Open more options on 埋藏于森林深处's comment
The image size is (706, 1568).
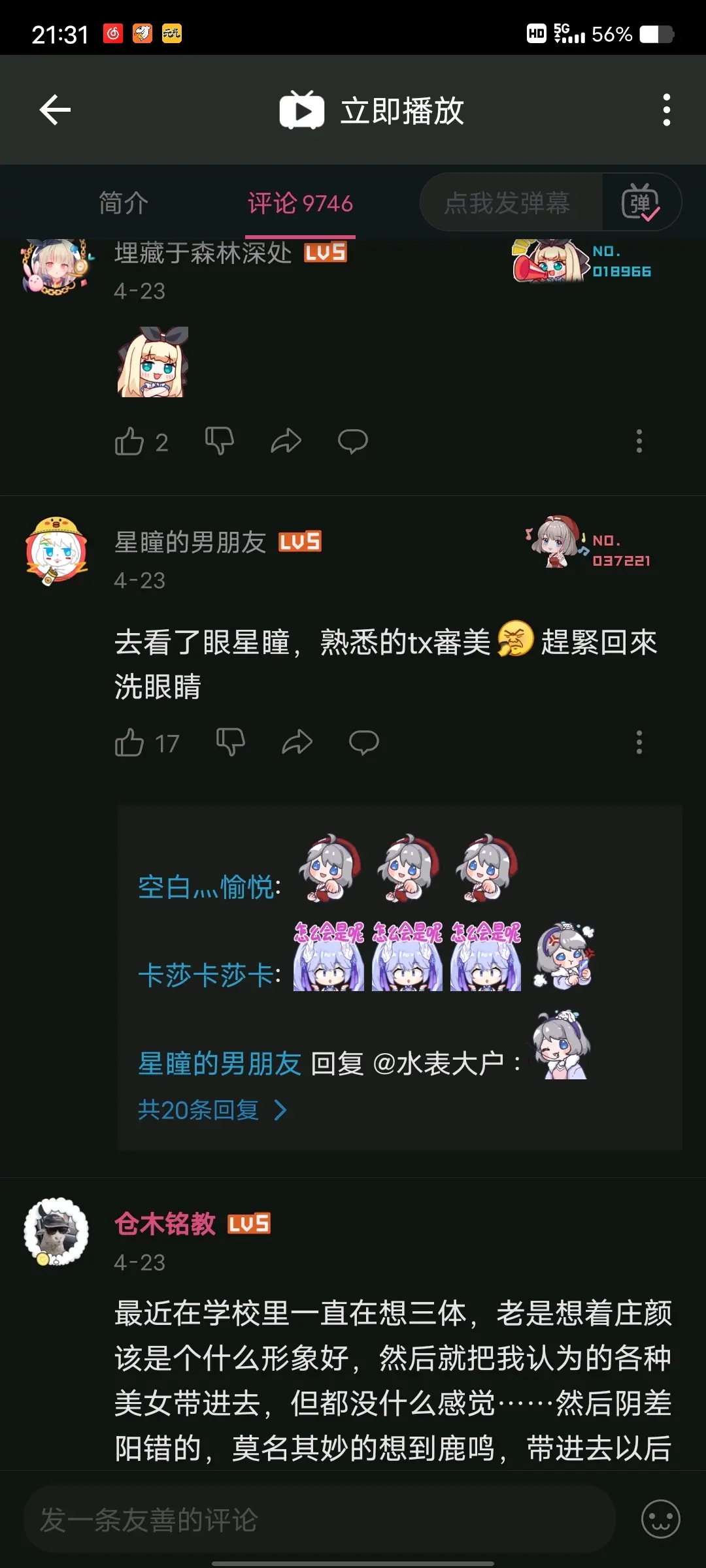coord(639,442)
